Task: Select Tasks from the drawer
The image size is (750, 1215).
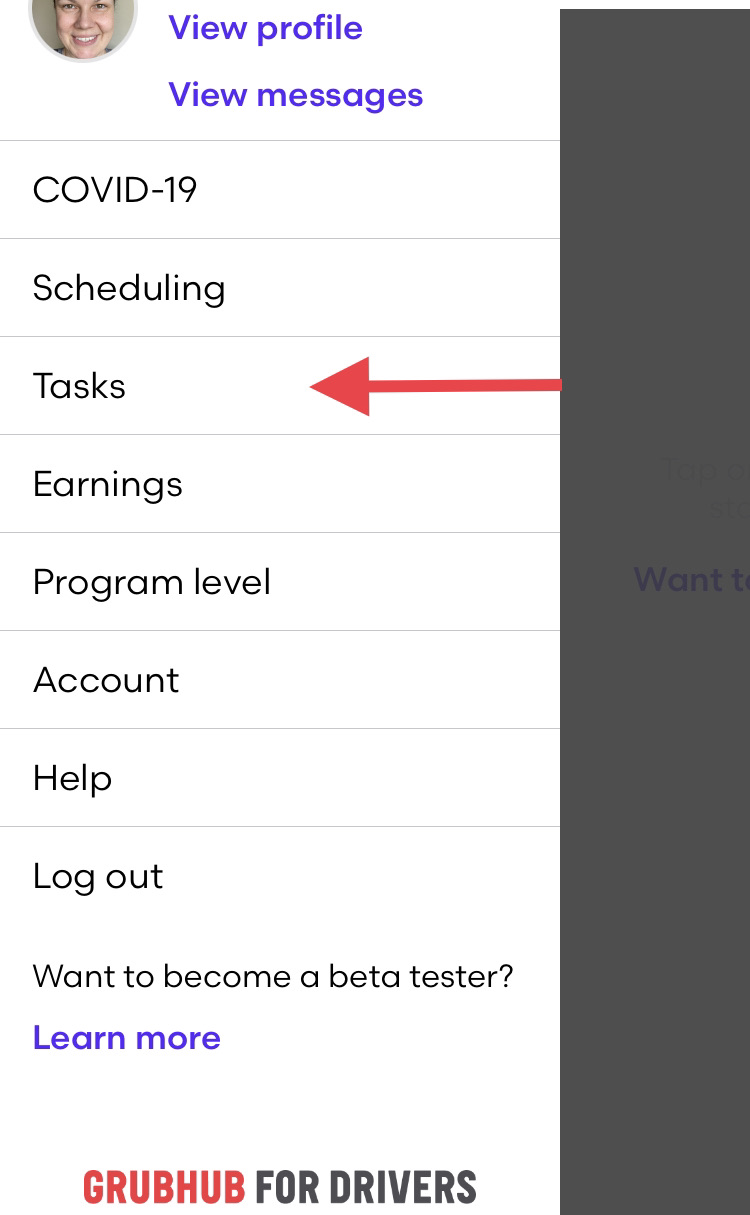Action: (80, 386)
